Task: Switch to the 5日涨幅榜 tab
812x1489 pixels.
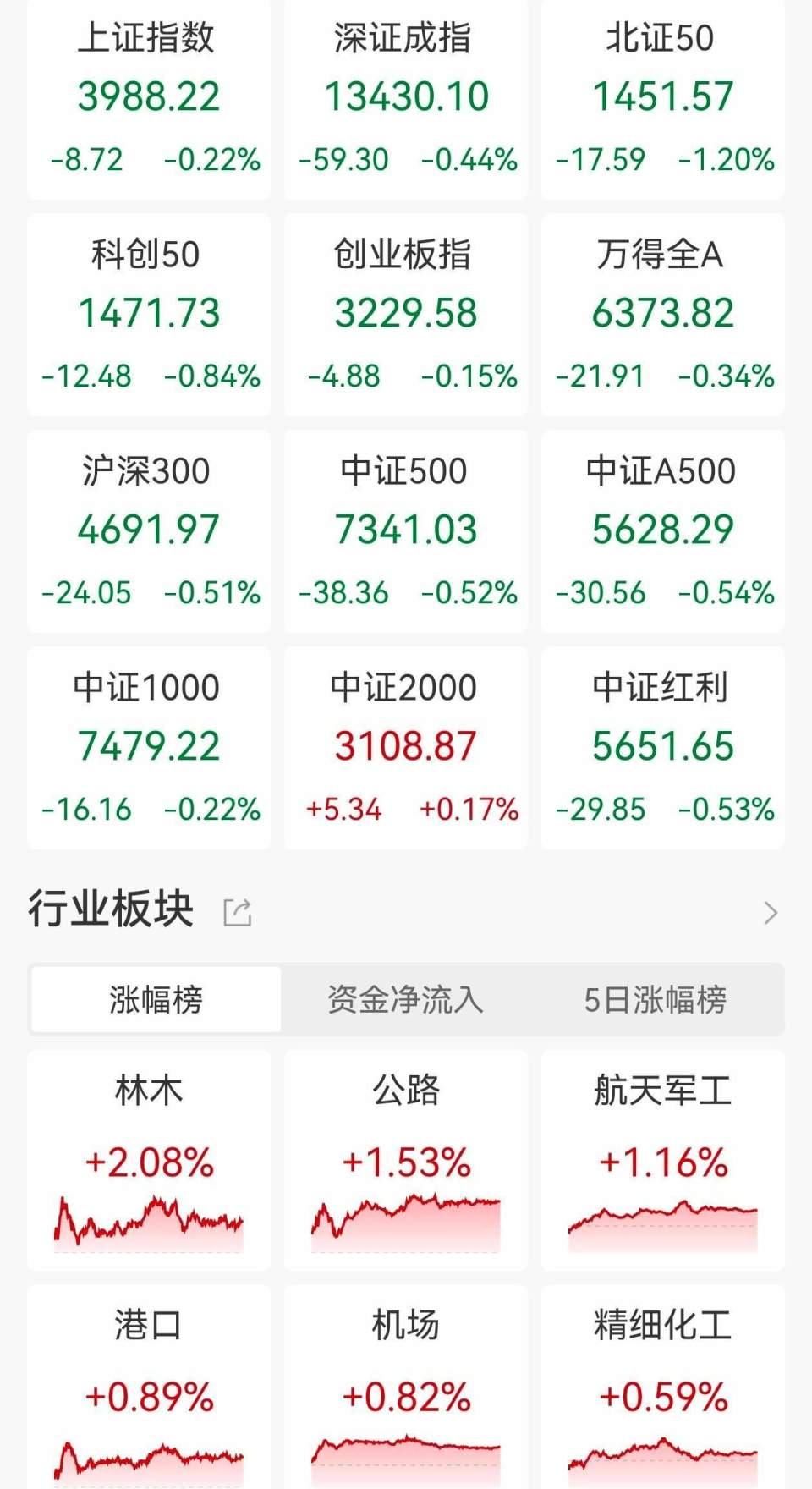Action: (656, 1000)
